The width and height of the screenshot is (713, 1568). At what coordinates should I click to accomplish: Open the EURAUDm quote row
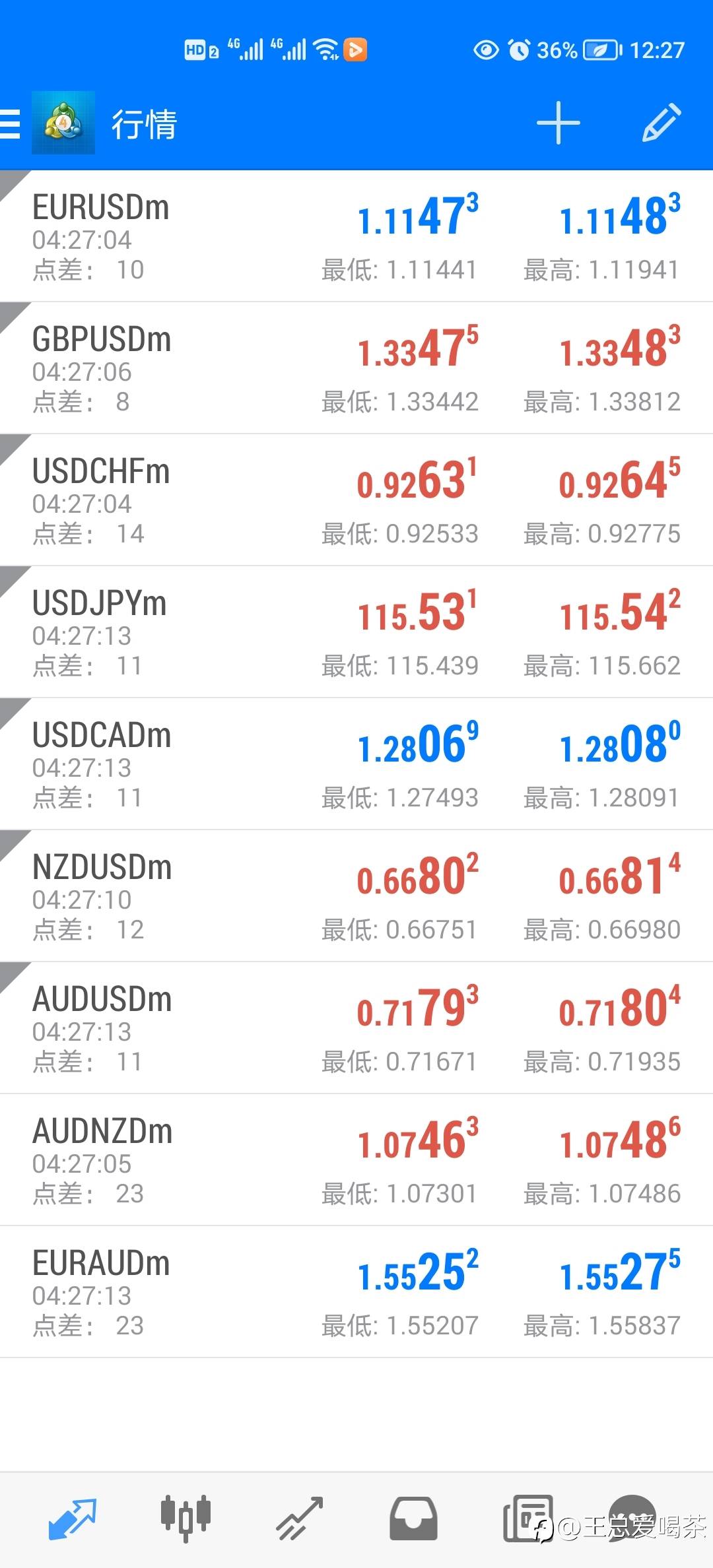coord(356,1292)
